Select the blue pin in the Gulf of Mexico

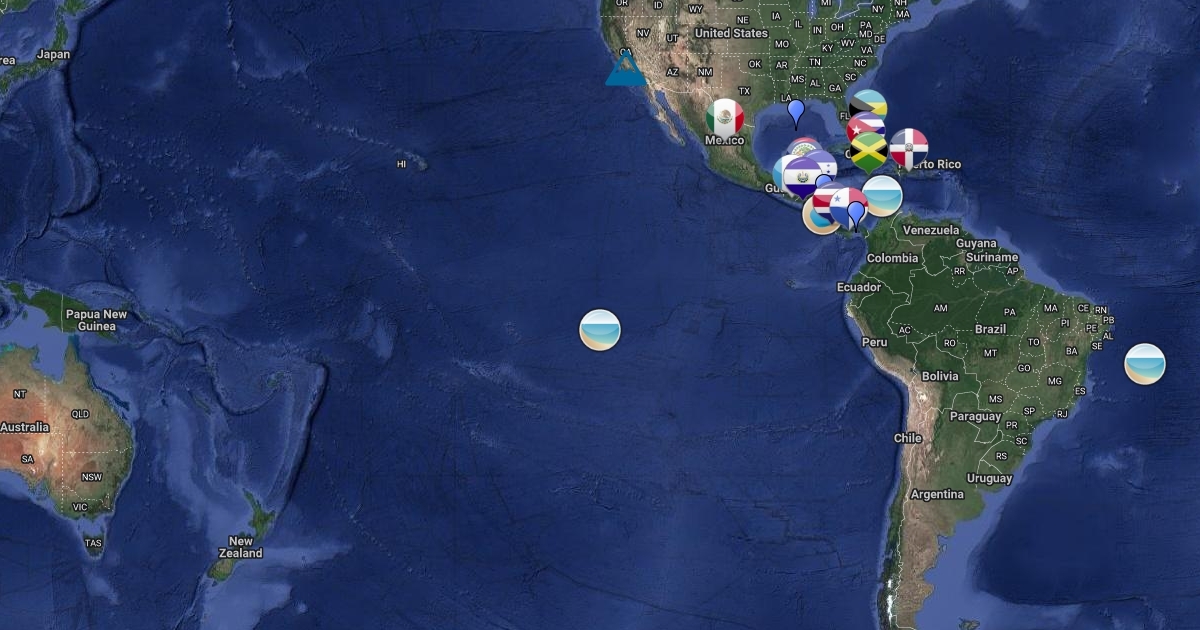[x=796, y=112]
